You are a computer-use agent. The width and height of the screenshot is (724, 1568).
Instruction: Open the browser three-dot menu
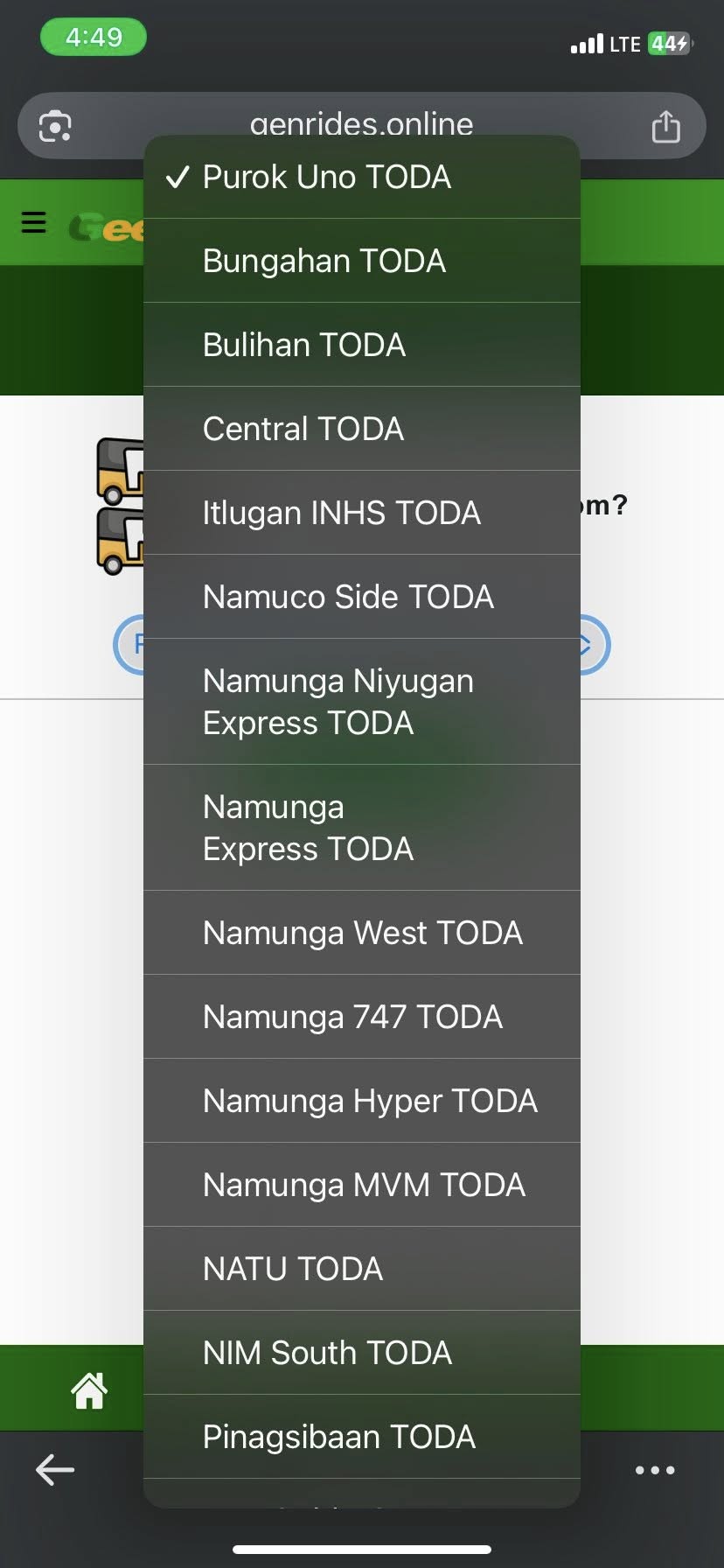(x=655, y=1470)
